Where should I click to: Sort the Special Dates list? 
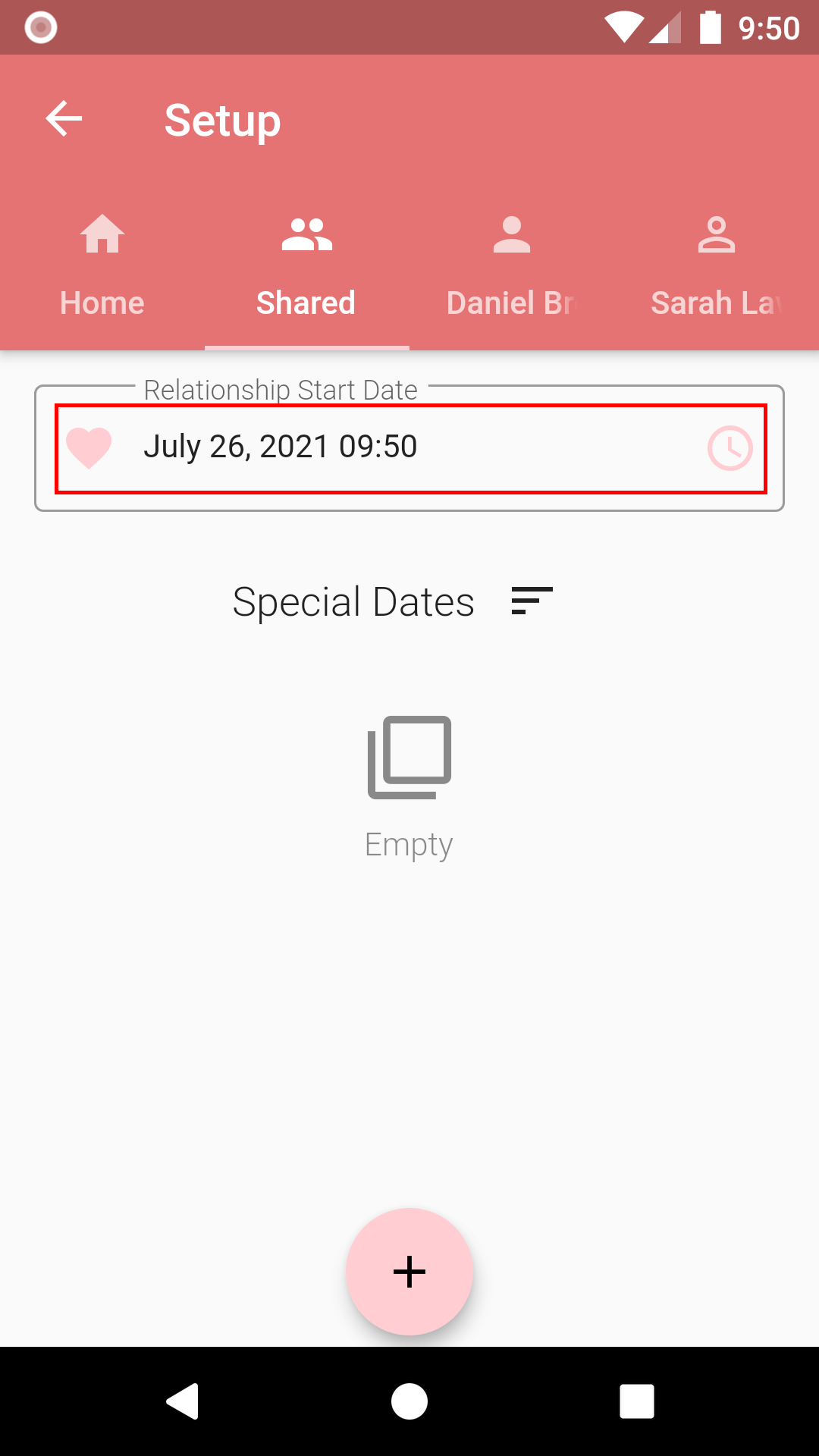[532, 601]
